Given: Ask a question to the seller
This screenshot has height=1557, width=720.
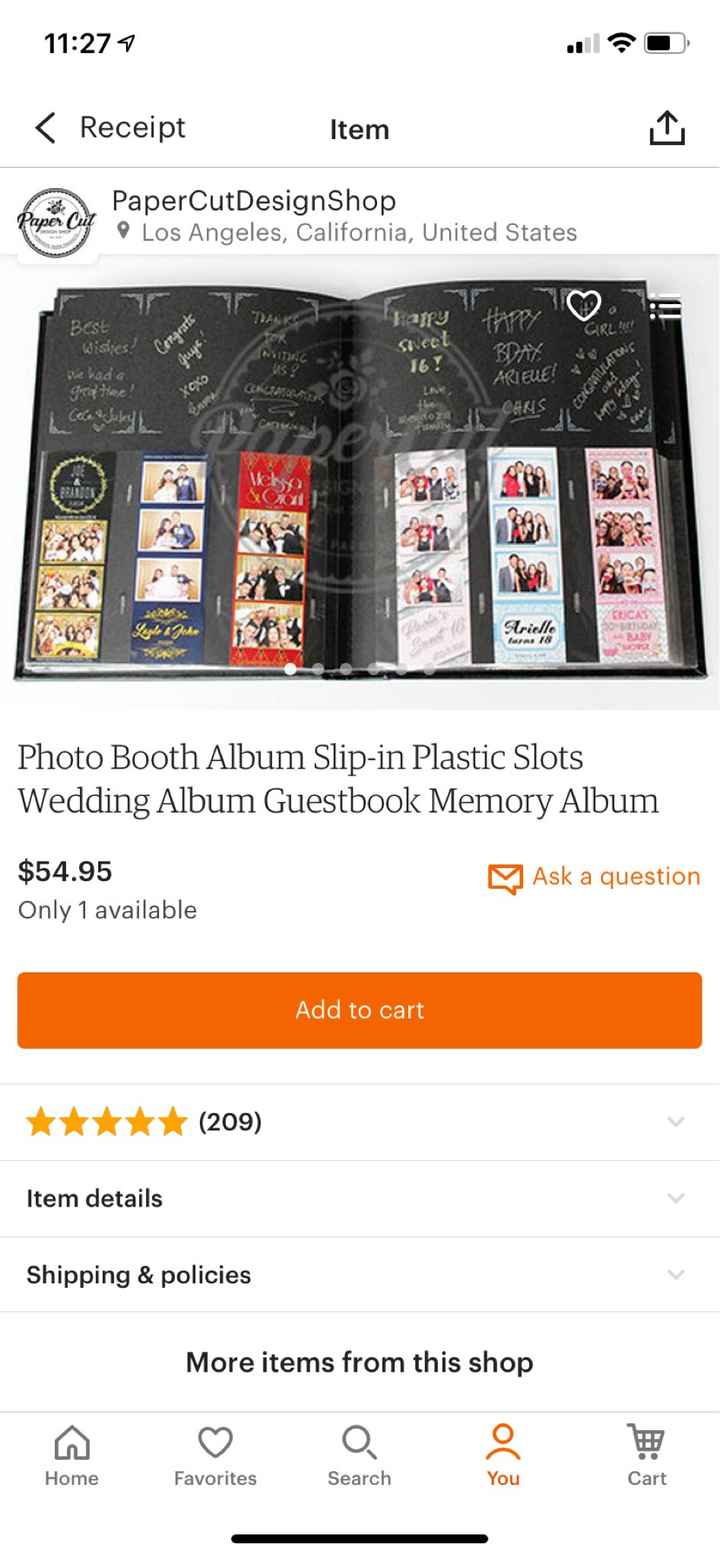Looking at the screenshot, I should 594,877.
